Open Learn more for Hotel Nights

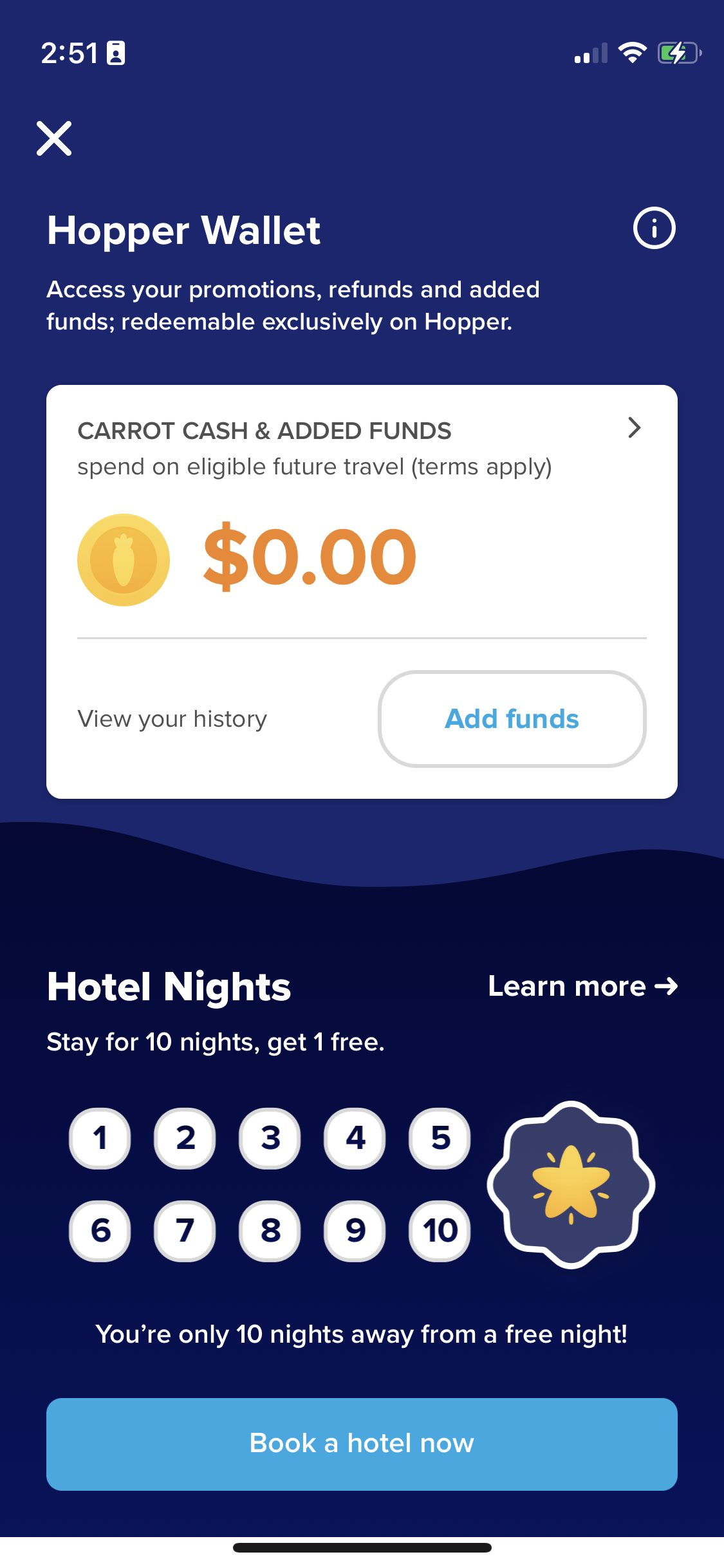coord(582,985)
